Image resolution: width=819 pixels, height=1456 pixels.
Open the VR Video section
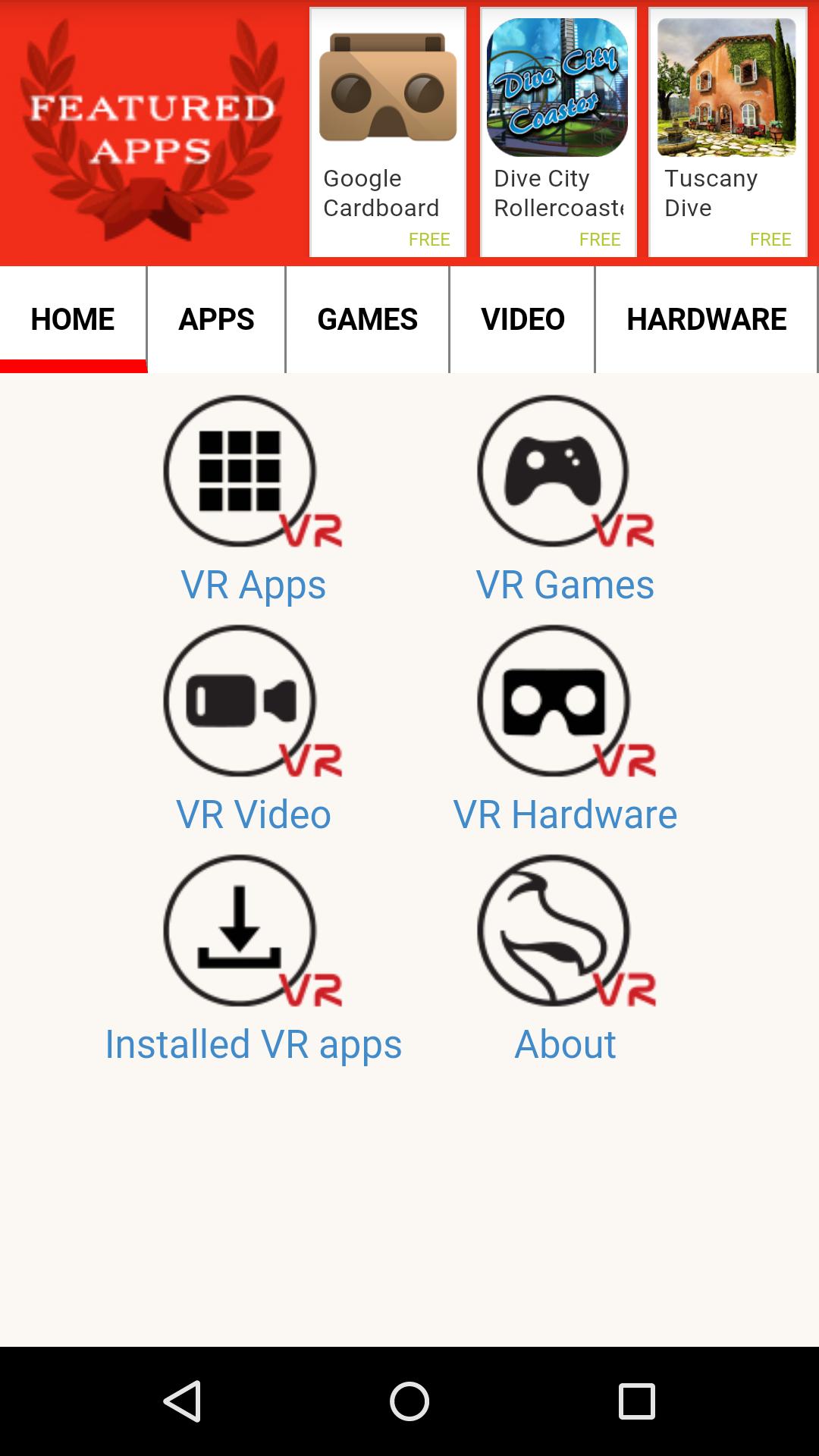pyautogui.click(x=253, y=728)
